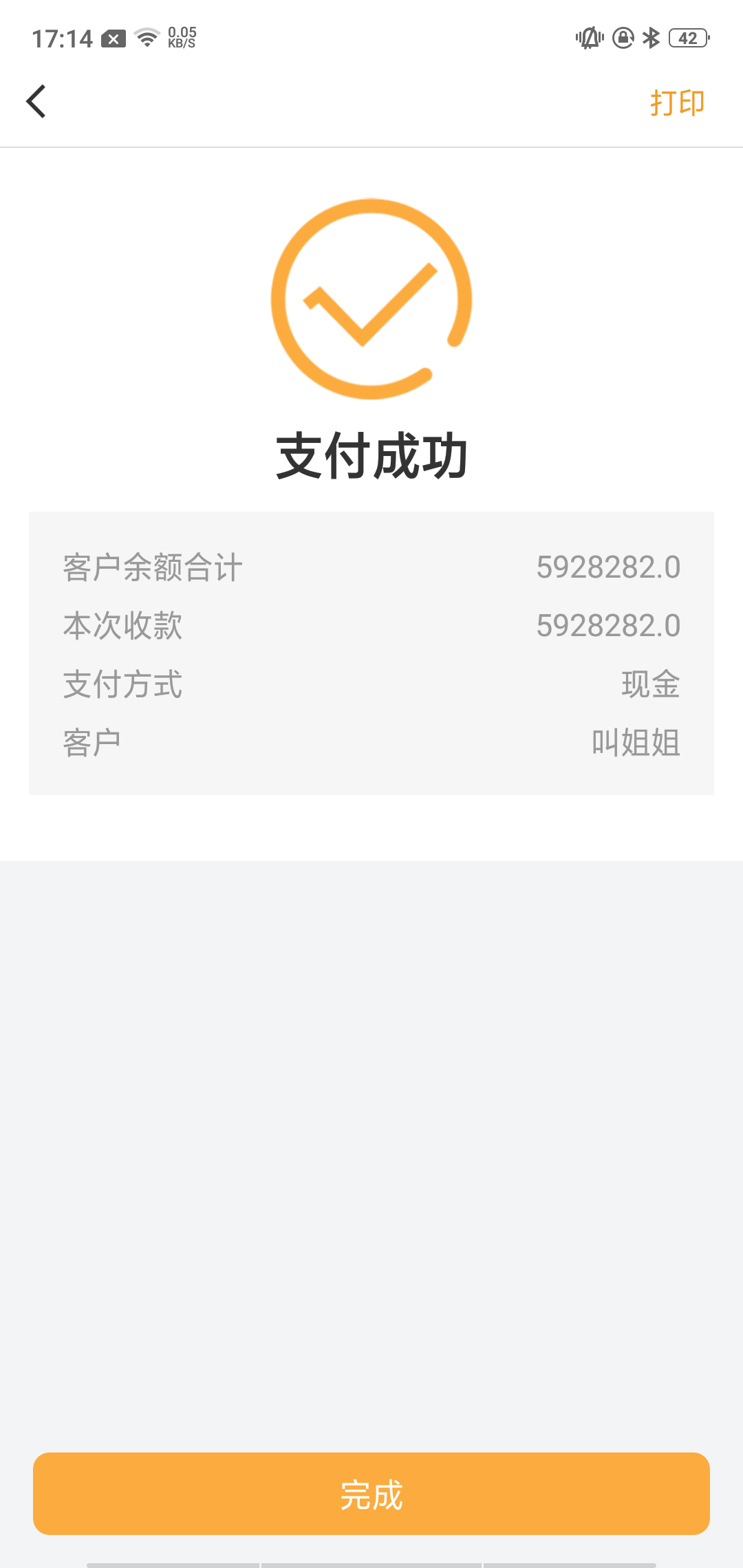Tap 打印 to print the receipt

coord(678,102)
